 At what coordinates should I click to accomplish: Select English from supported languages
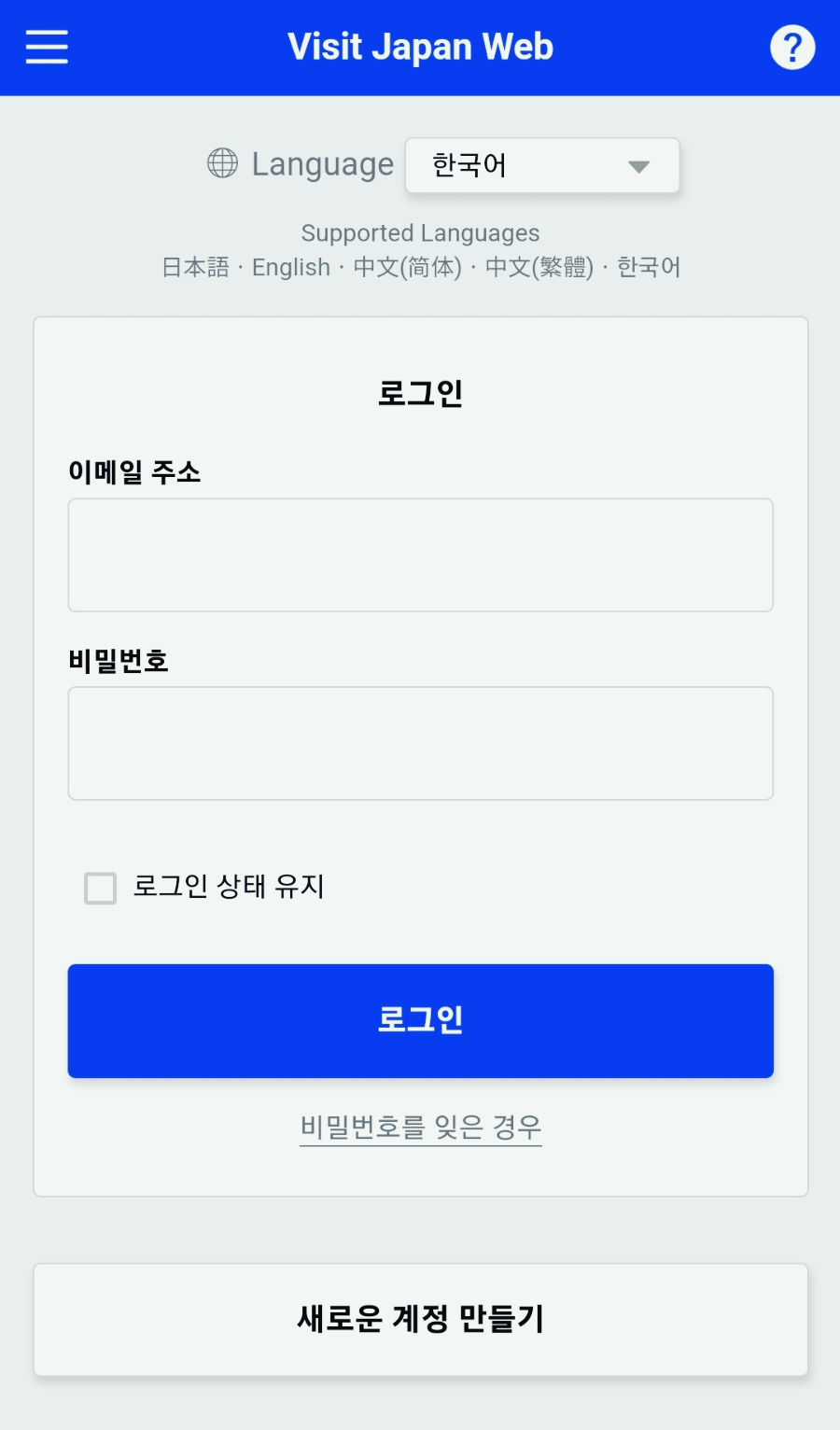[x=289, y=267]
